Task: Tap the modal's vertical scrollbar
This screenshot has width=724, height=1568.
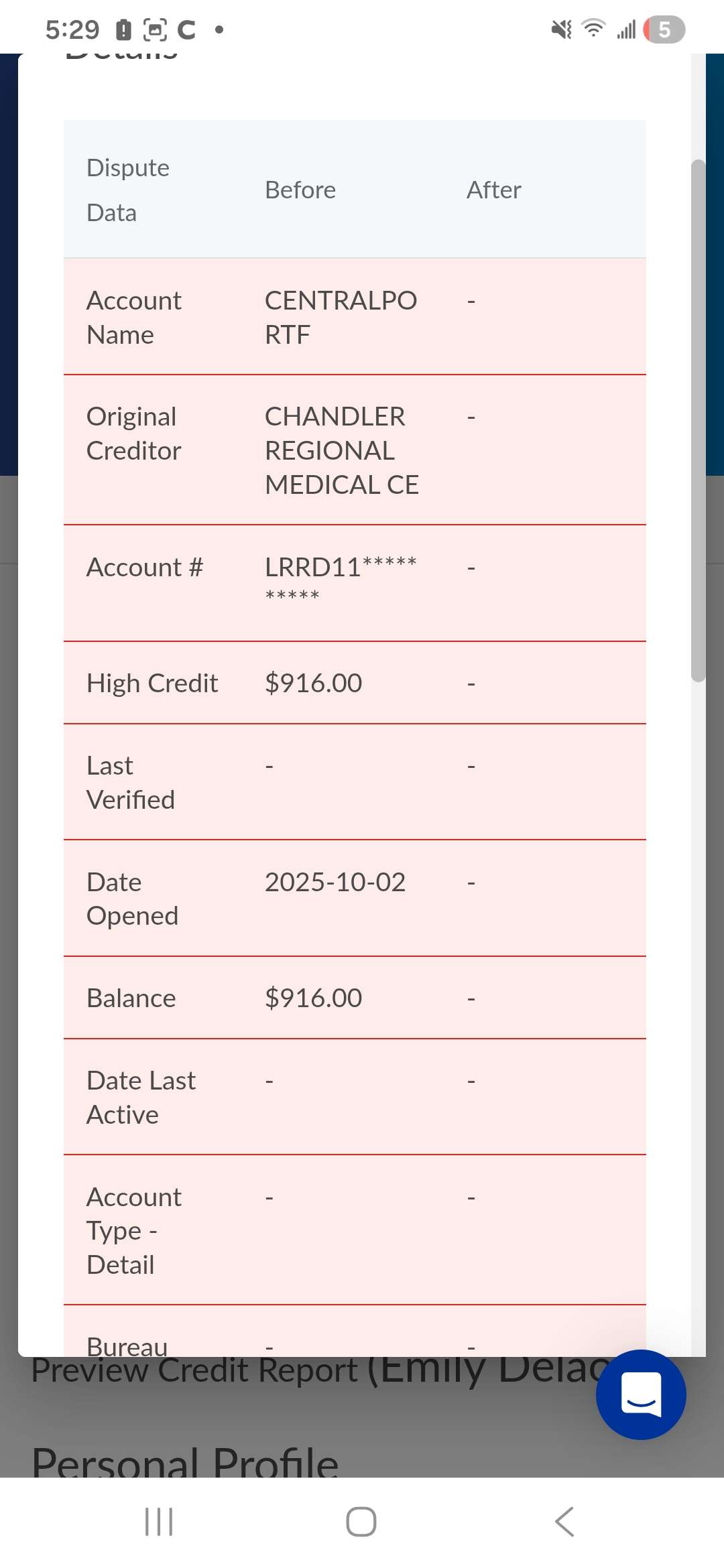Action: [699, 421]
